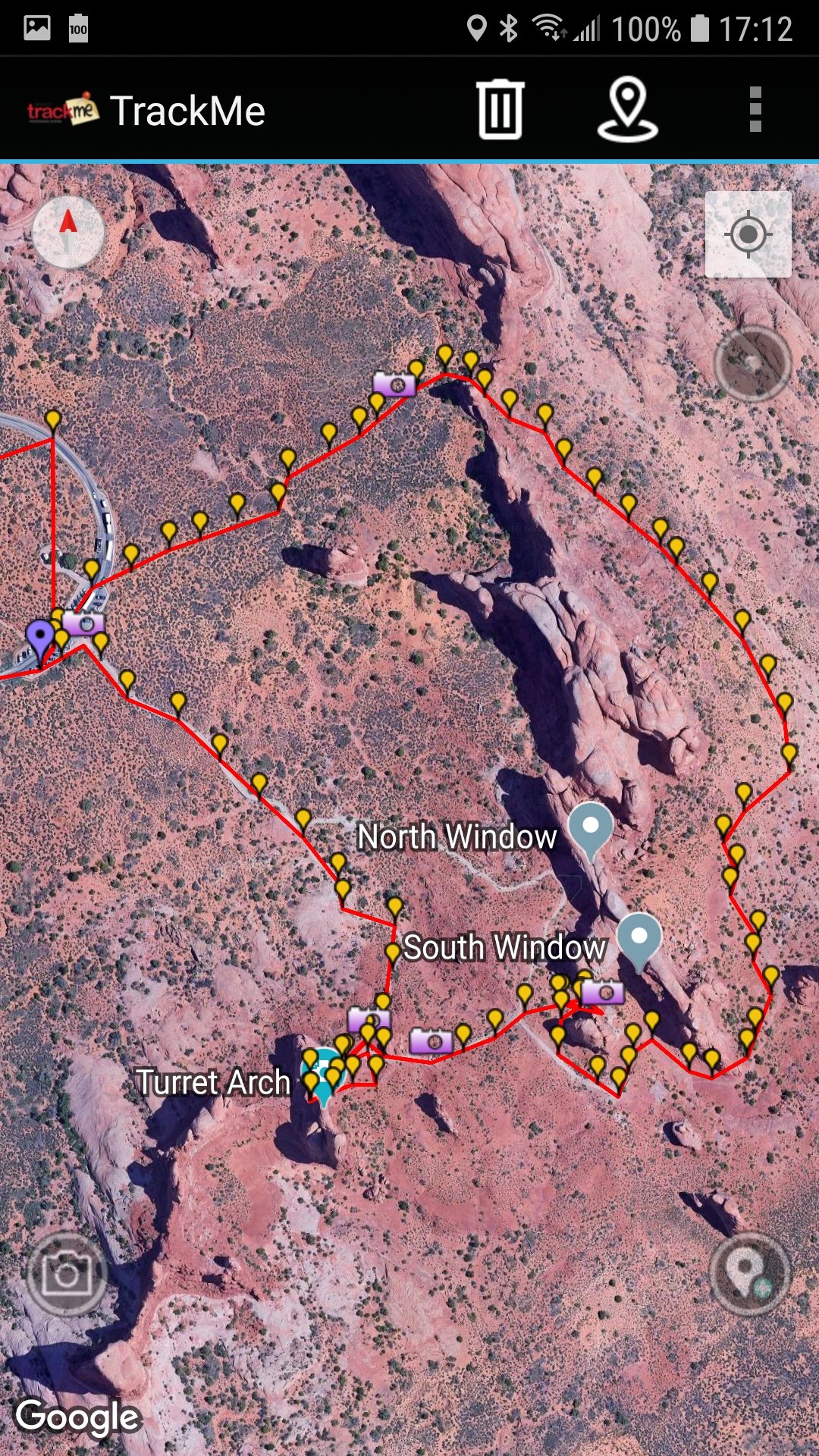
Task: Tap the location pin icon in toolbar
Action: pos(627,111)
